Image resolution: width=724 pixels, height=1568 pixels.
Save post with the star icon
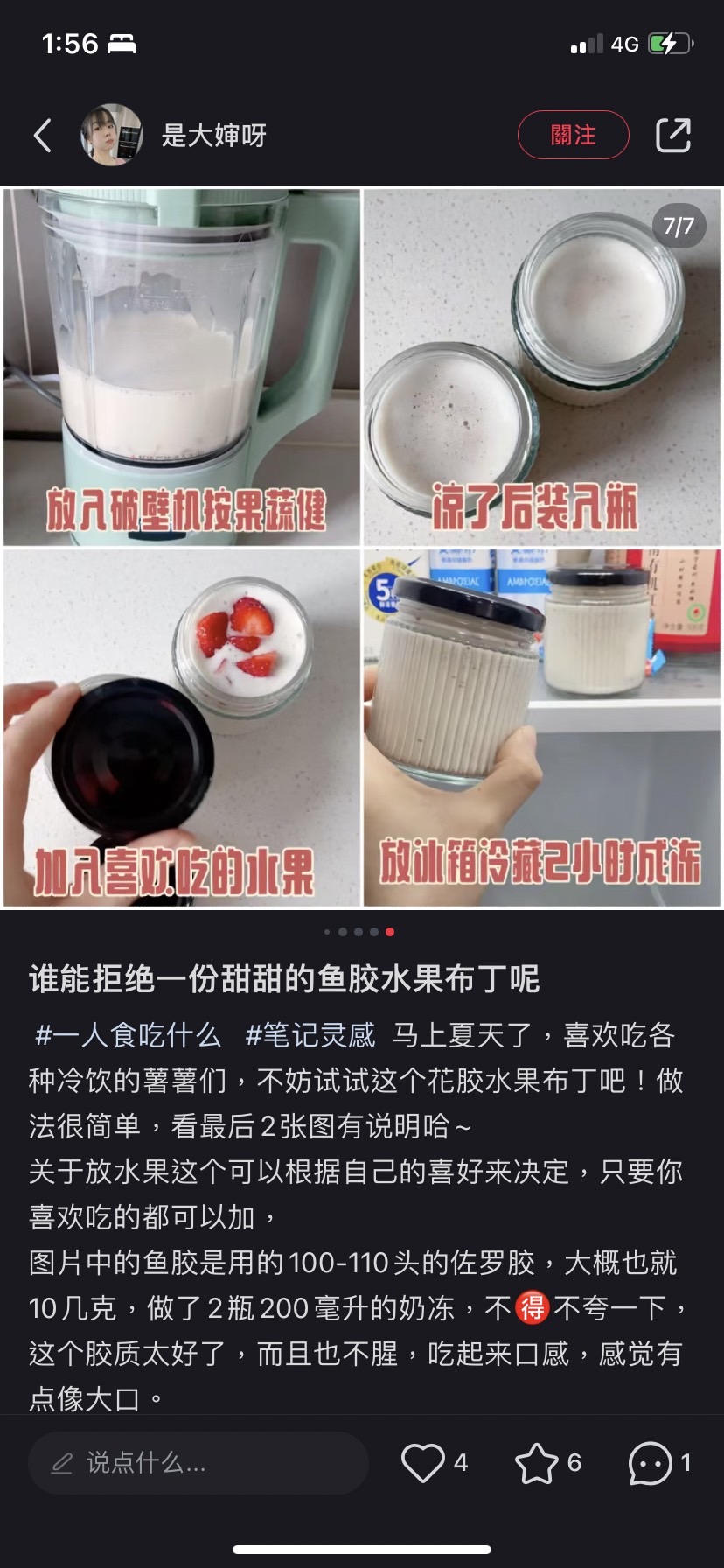coord(536,1462)
